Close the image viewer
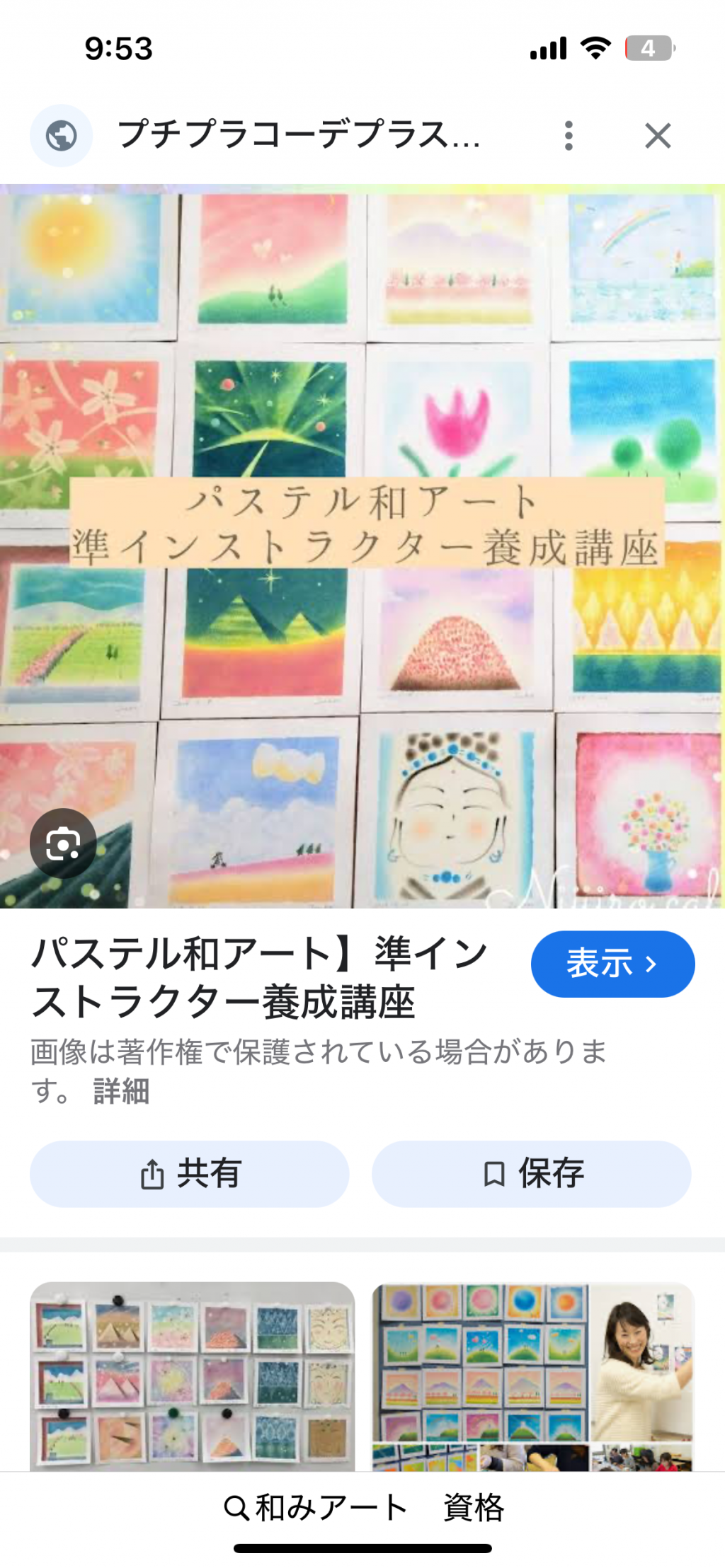Image resolution: width=725 pixels, height=1568 pixels. tap(658, 135)
